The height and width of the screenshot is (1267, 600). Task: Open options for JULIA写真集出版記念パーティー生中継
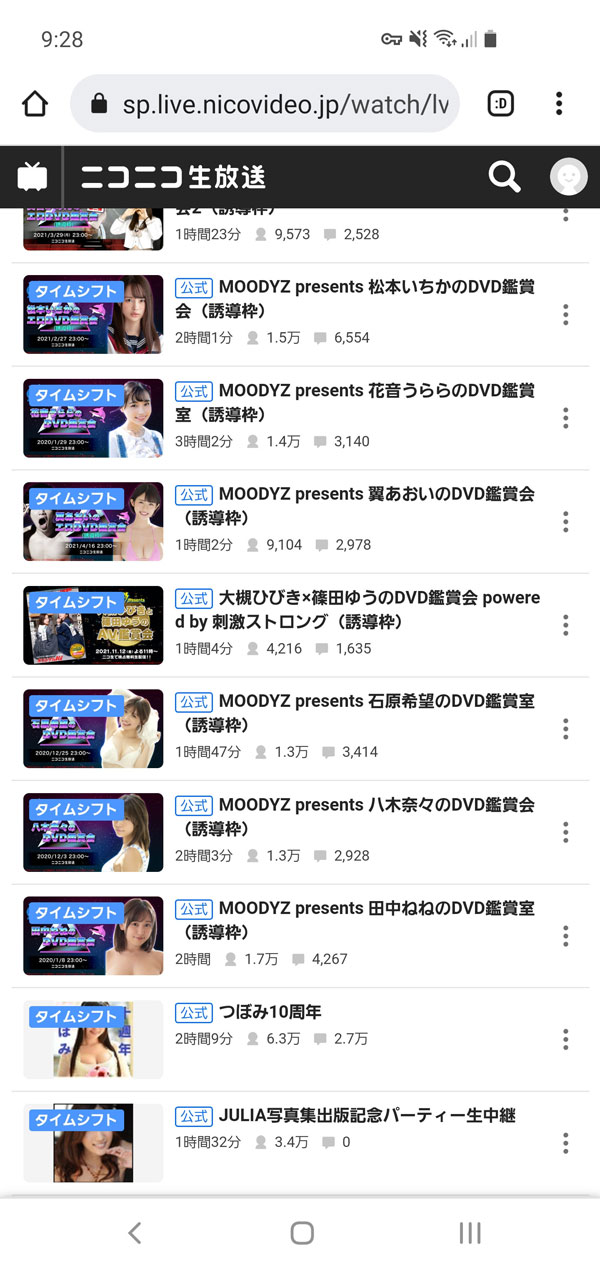(565, 1143)
